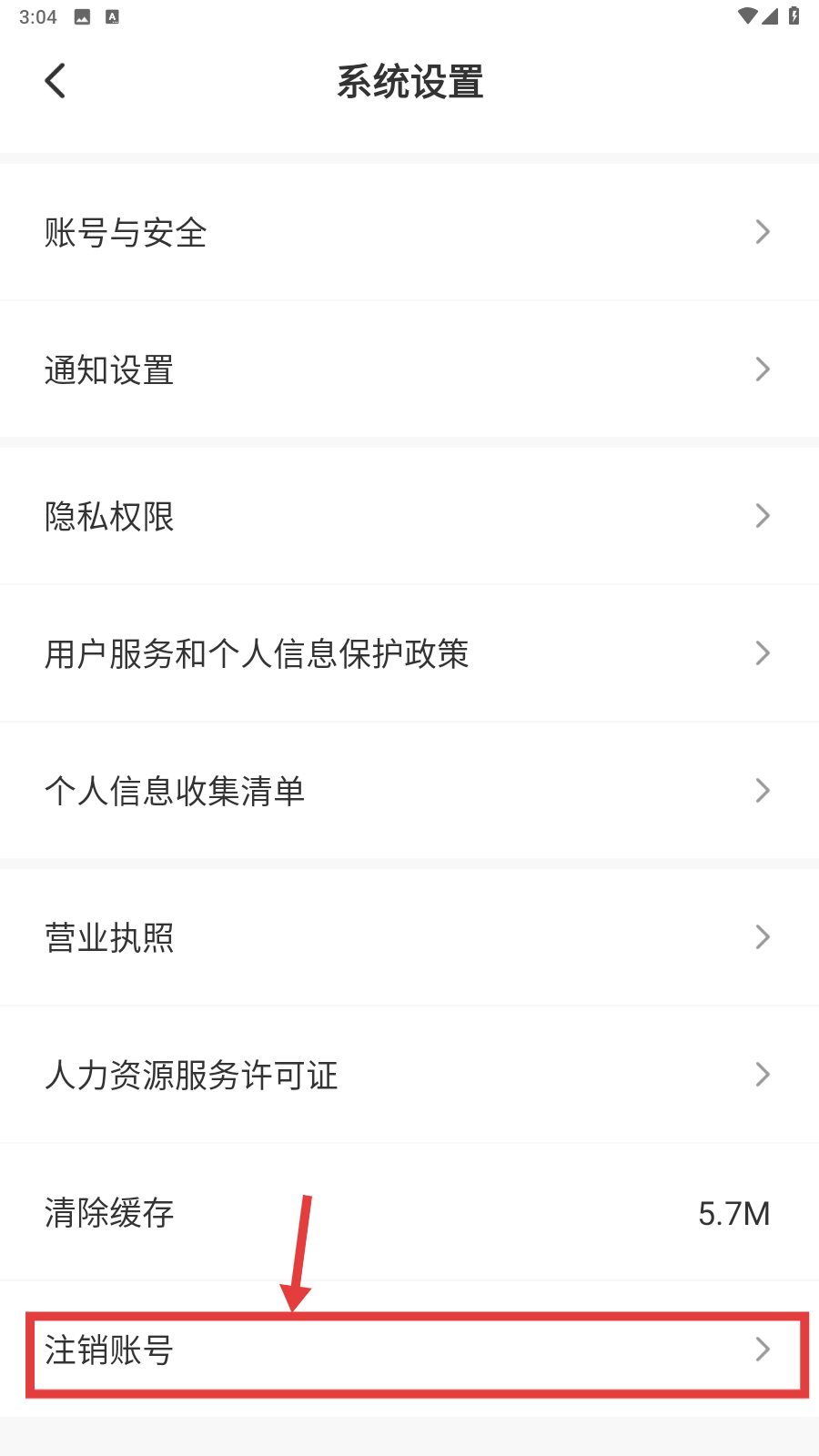Open 通知设置
This screenshot has width=819, height=1456.
[x=409, y=369]
